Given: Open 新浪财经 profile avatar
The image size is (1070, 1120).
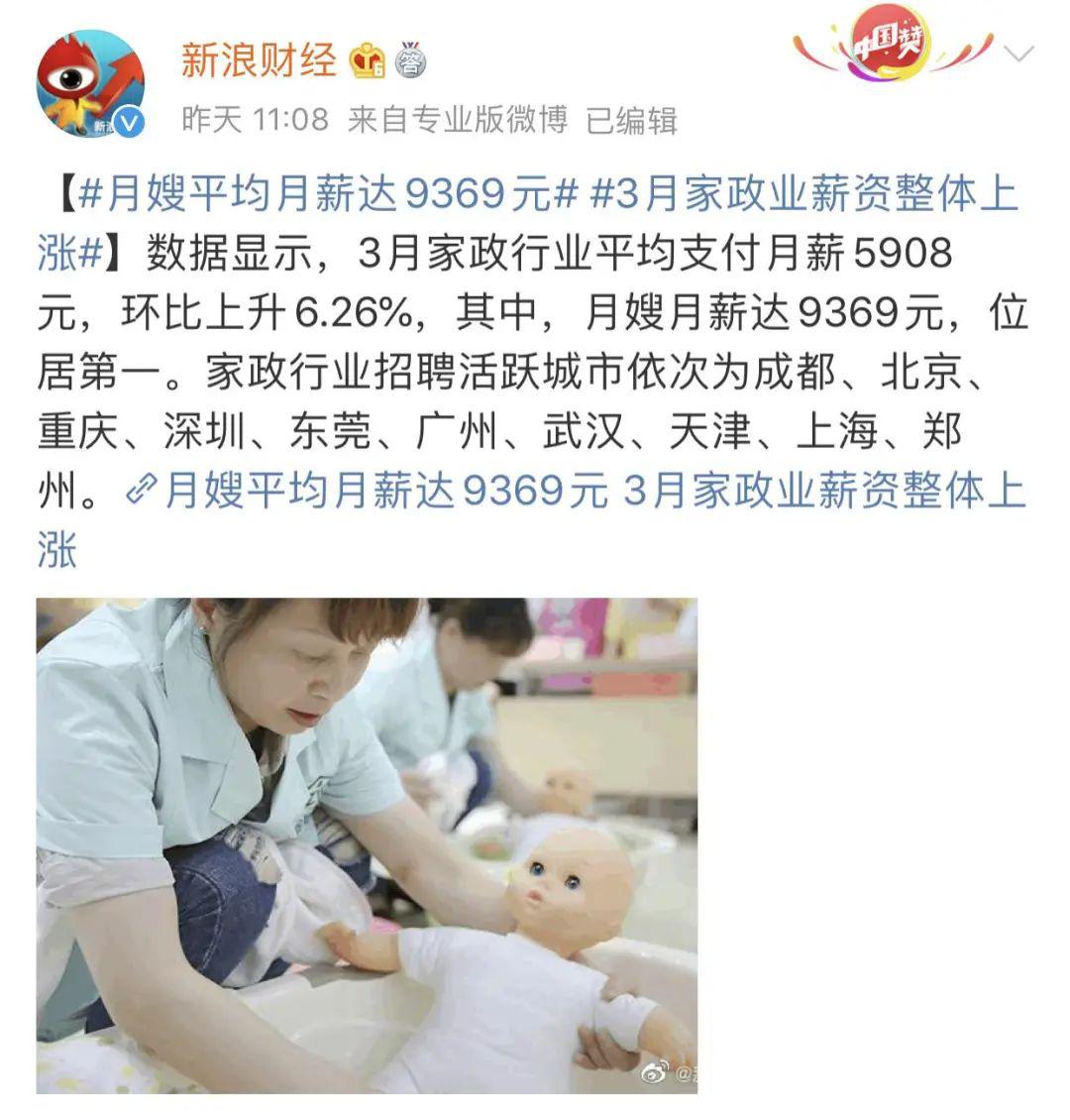Looking at the screenshot, I should coord(90,84).
